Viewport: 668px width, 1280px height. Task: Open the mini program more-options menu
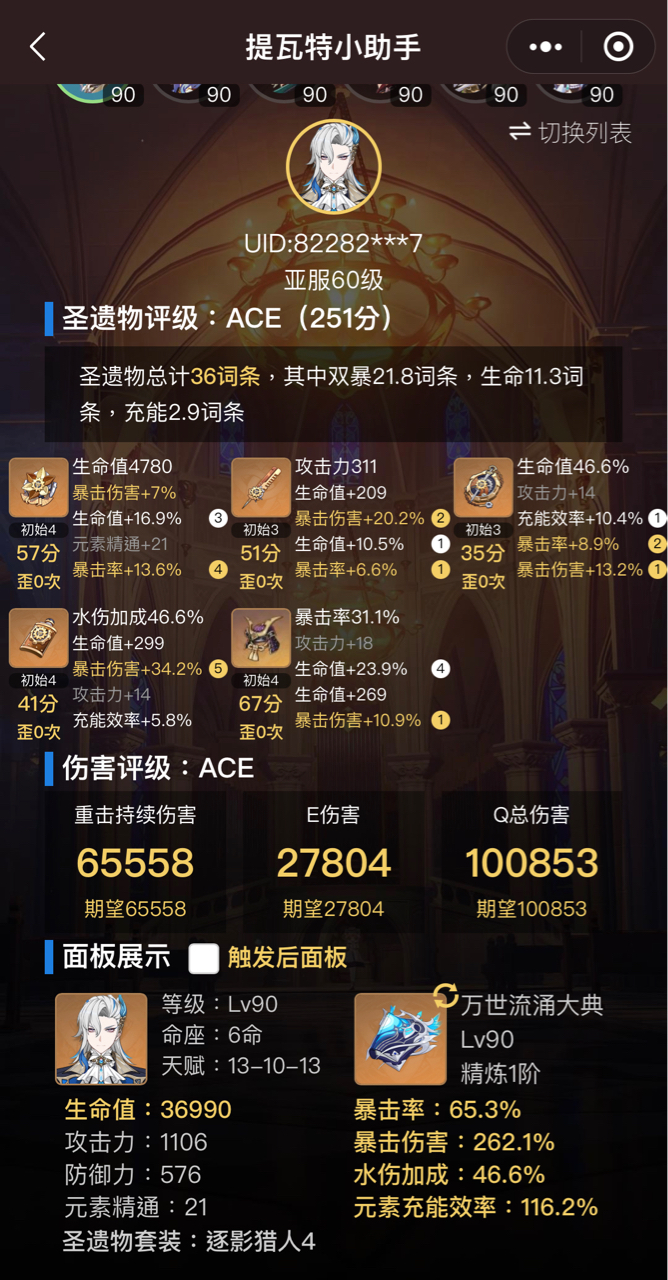tap(545, 47)
